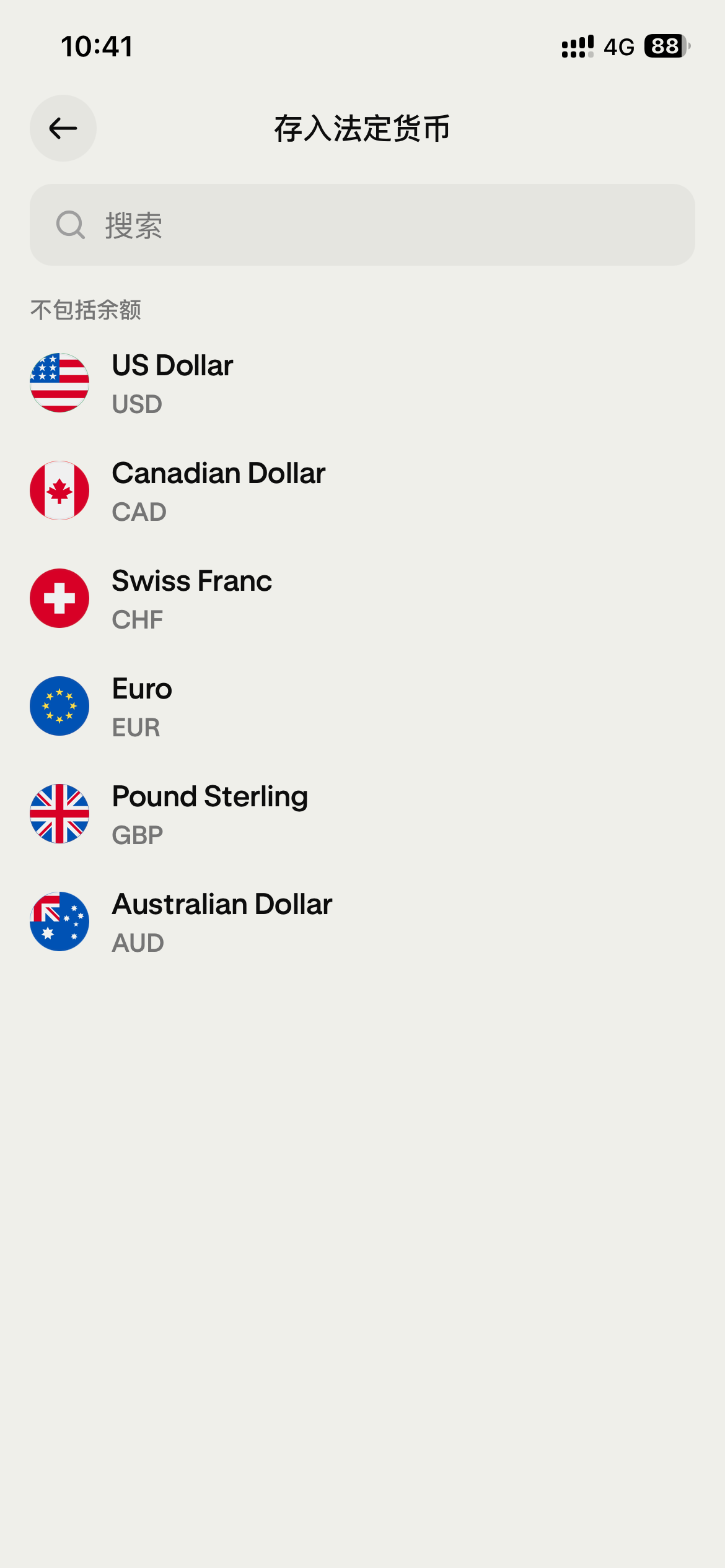725x1568 pixels.
Task: Open Australian Dollar (AUD)
Action: pos(362,921)
